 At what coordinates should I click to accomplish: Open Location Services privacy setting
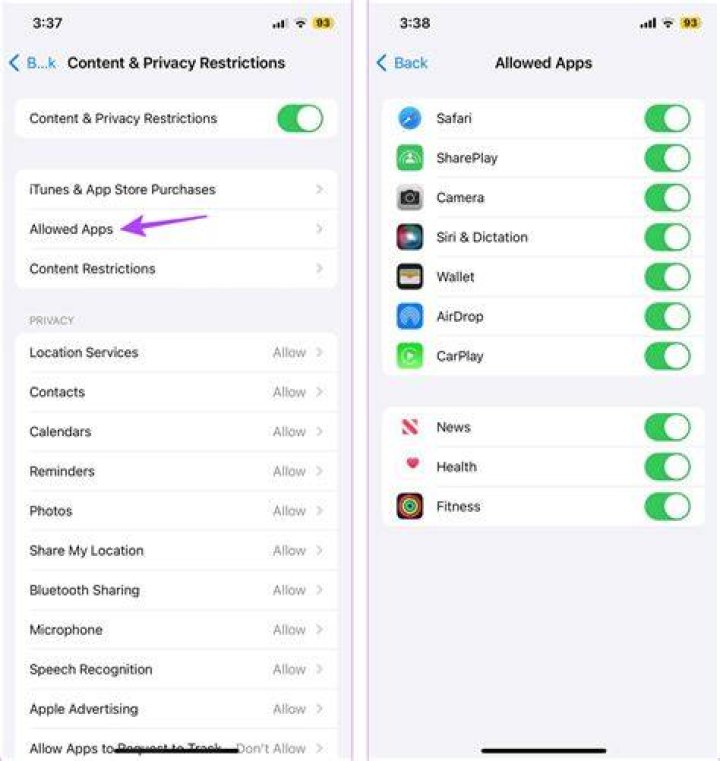(x=176, y=352)
